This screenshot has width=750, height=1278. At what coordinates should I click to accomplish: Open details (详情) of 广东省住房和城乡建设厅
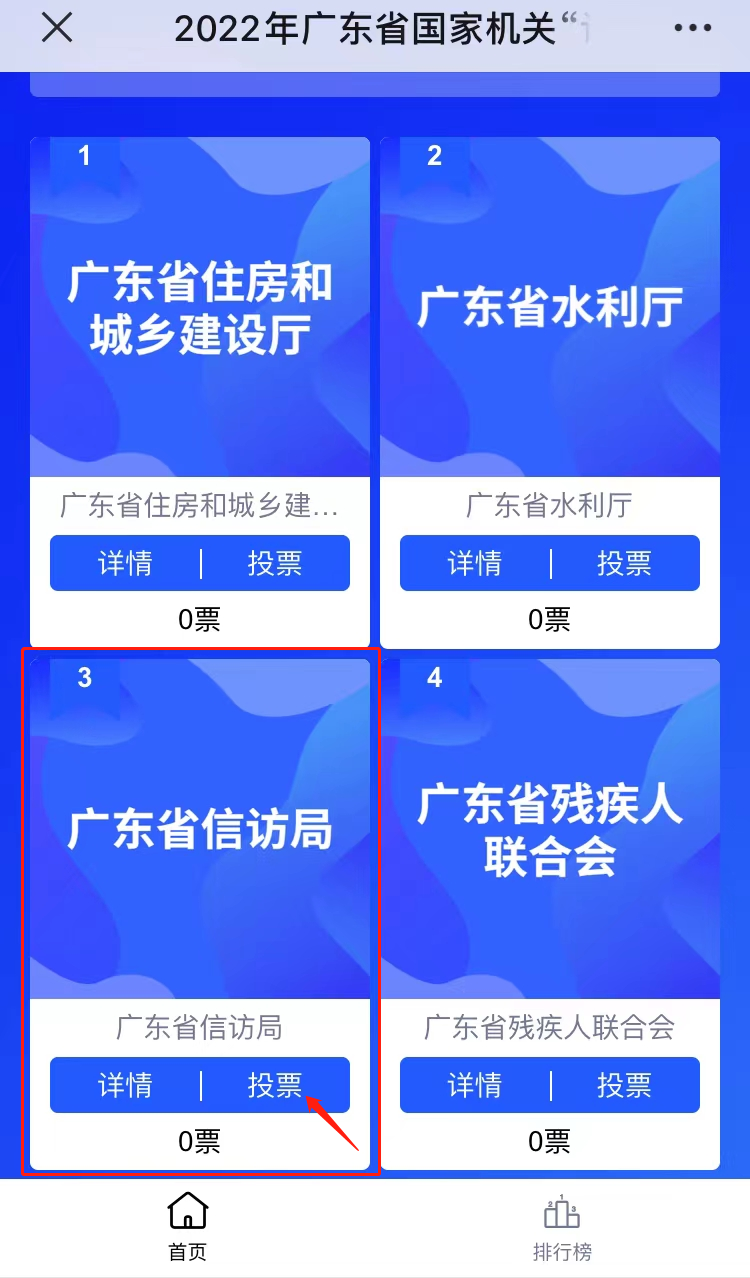tap(124, 563)
